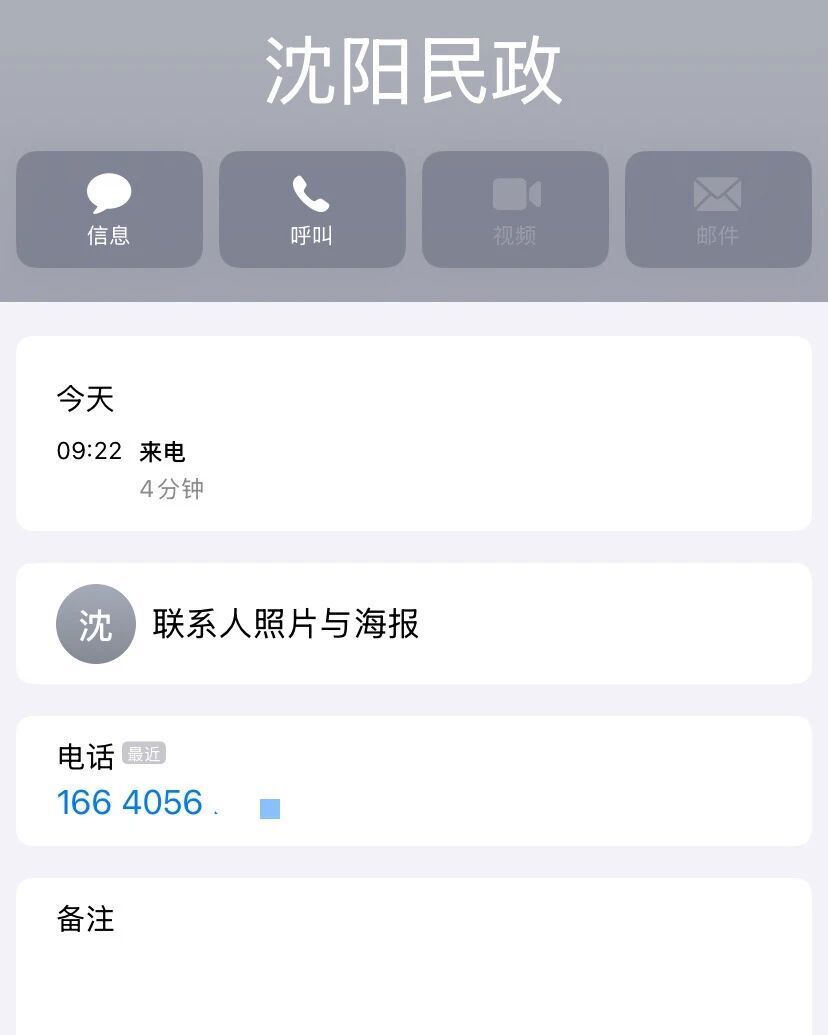This screenshot has width=828, height=1035.
Task: Tap the 最近 badge next to 电话
Action: click(x=143, y=755)
